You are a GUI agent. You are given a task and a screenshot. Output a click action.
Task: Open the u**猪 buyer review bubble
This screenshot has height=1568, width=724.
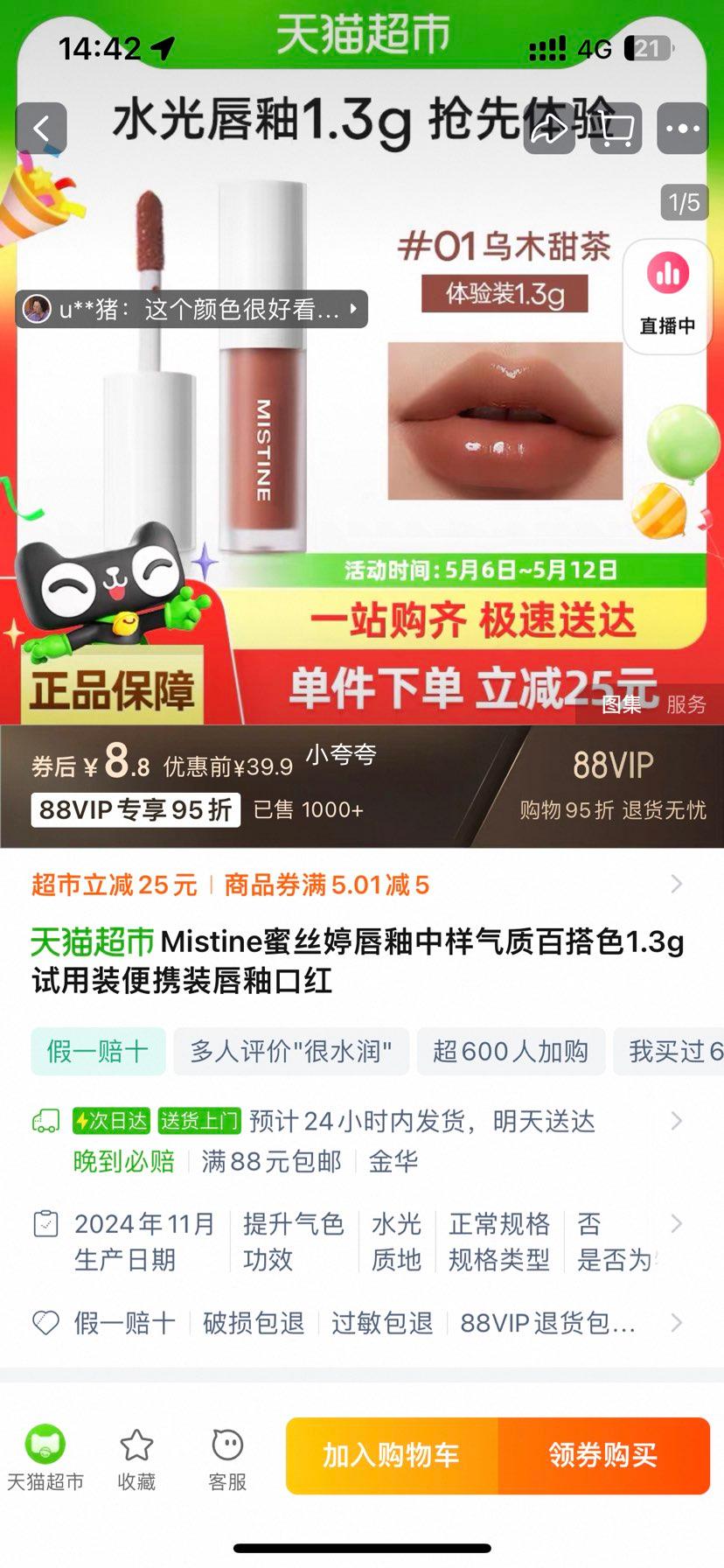click(192, 310)
